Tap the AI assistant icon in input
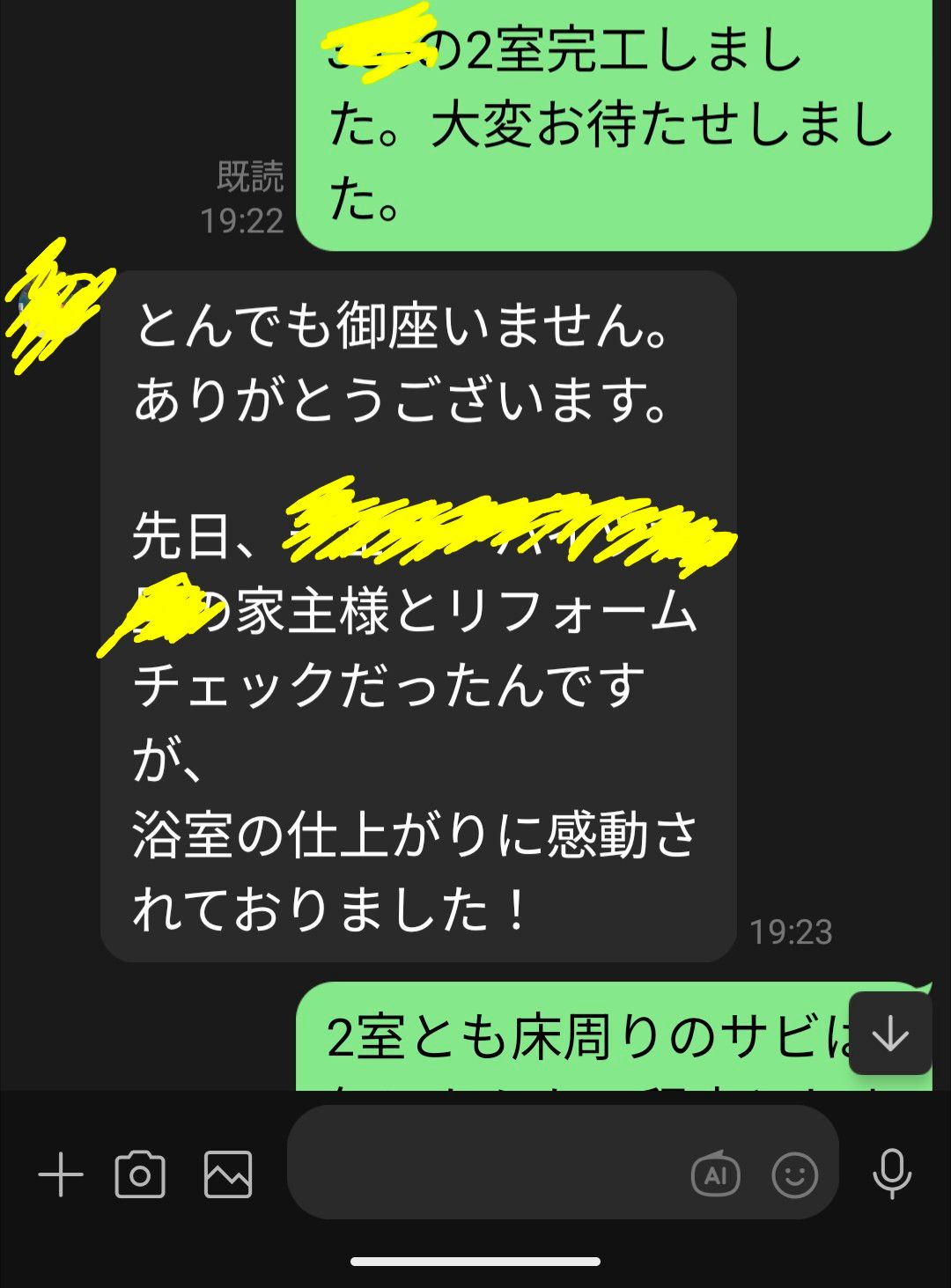Screen dimensions: 951x1288 tap(715, 1174)
